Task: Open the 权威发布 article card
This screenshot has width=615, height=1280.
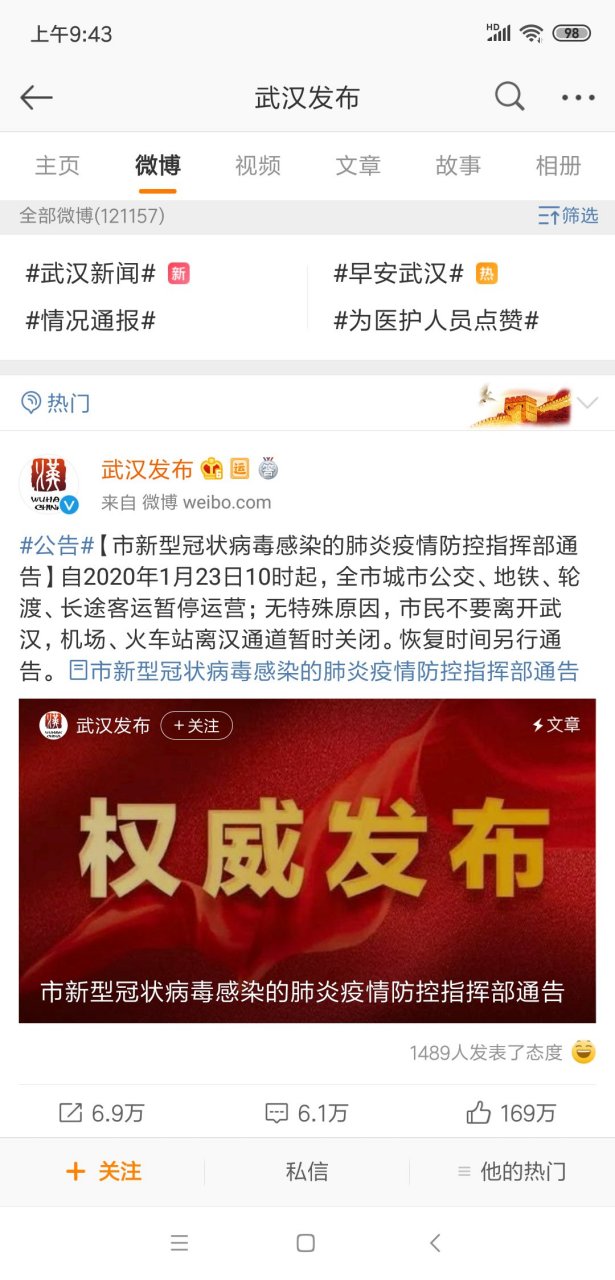Action: [307, 861]
